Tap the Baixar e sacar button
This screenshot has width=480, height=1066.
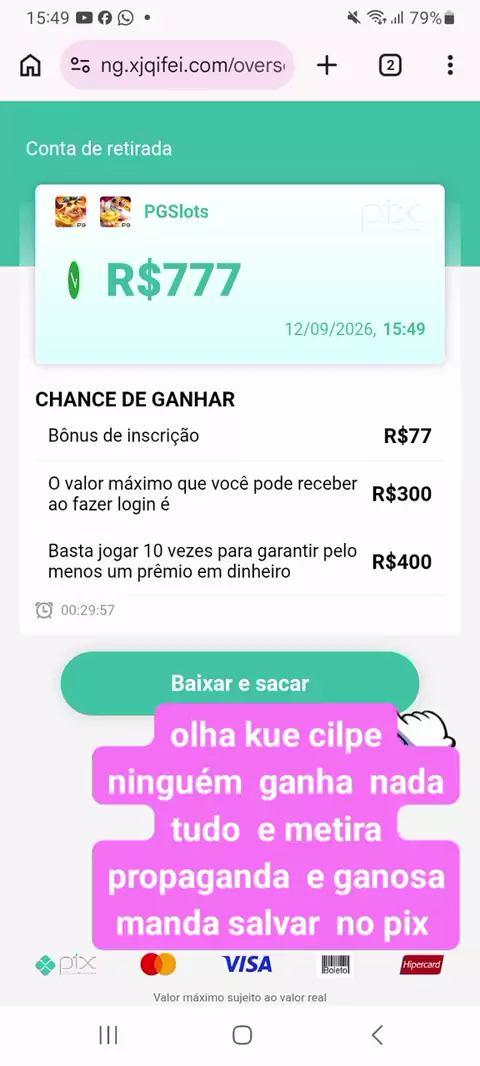click(239, 683)
